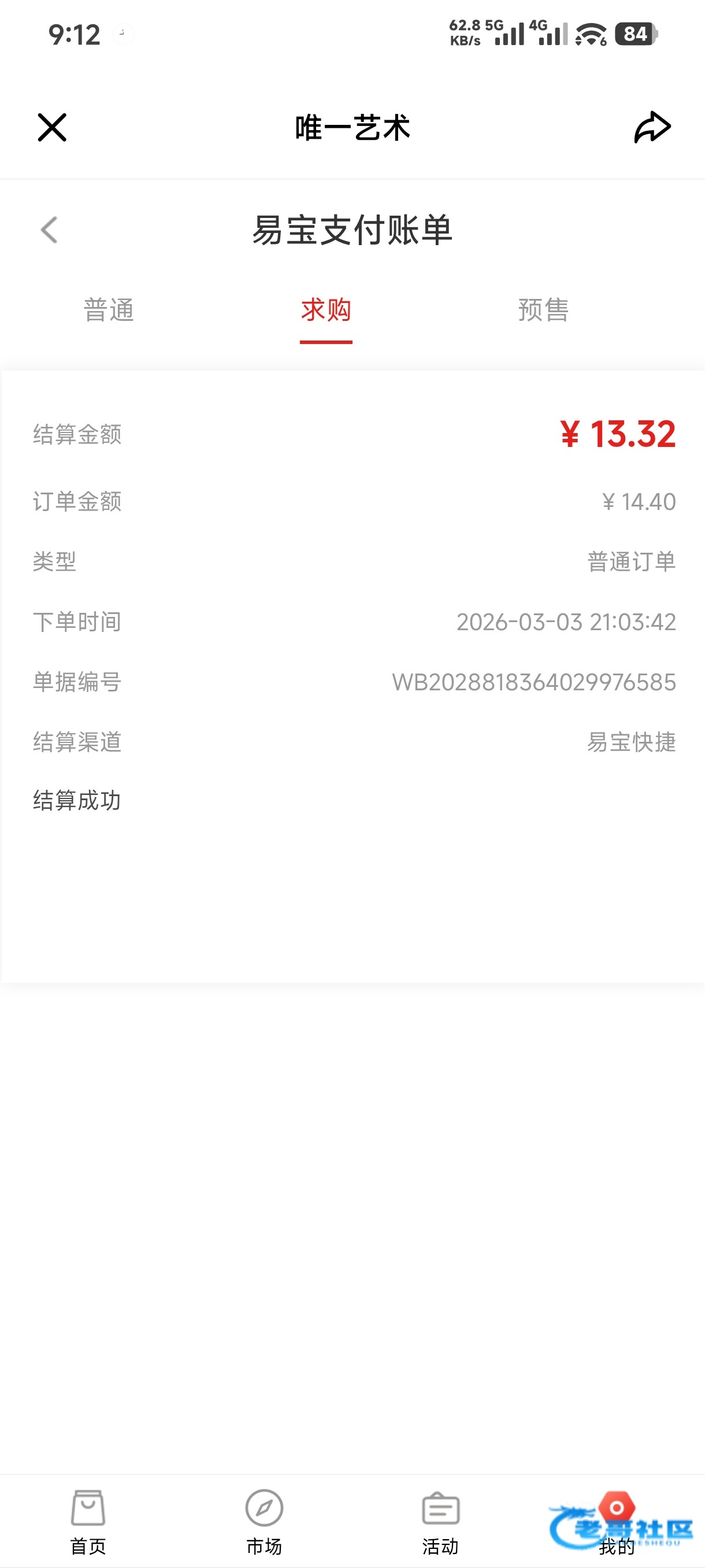The height and width of the screenshot is (1568, 705).
Task: Switch to the 普通 tab
Action: [x=108, y=310]
